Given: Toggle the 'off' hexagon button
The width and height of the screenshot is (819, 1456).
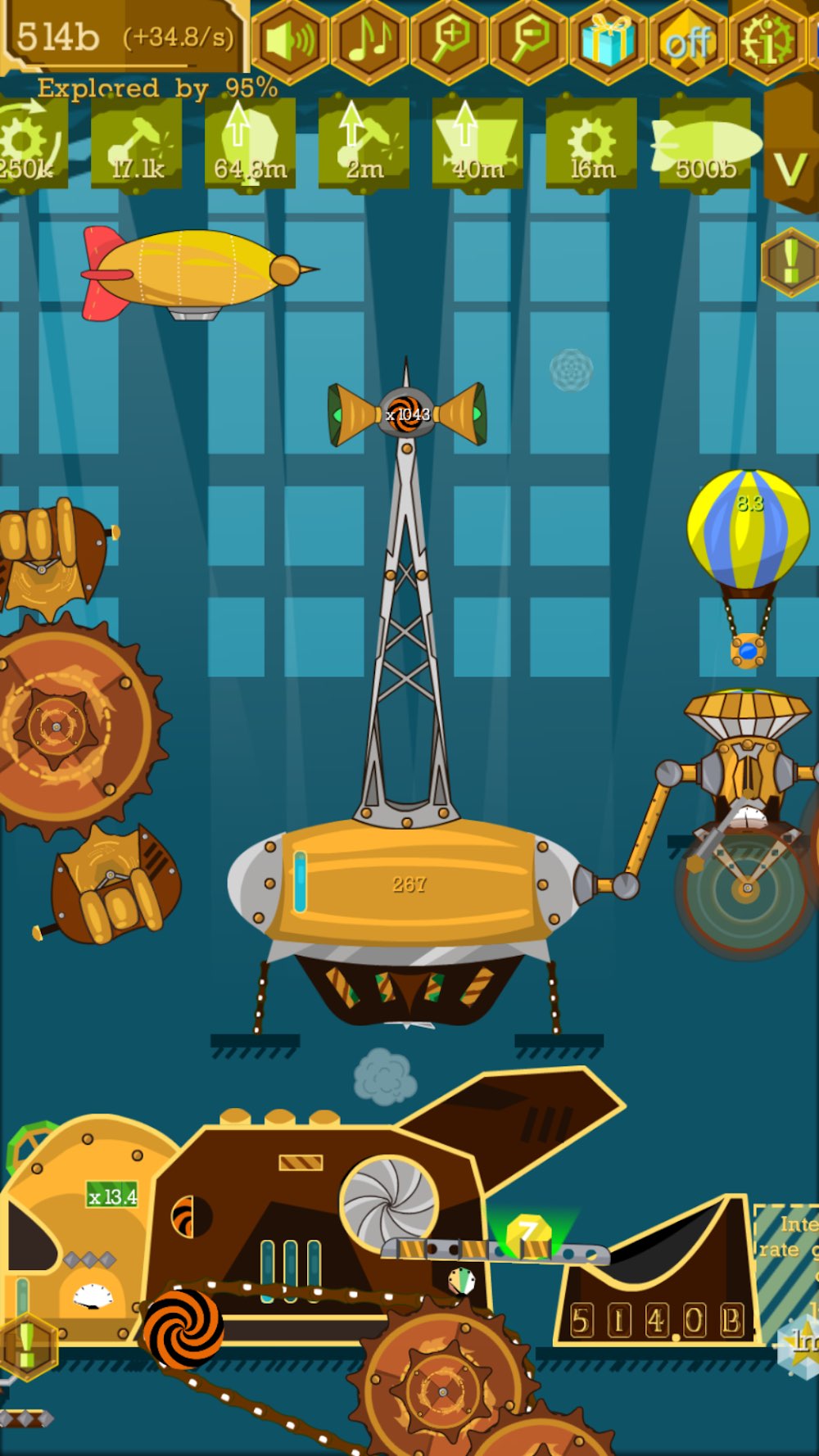Looking at the screenshot, I should coord(688,39).
